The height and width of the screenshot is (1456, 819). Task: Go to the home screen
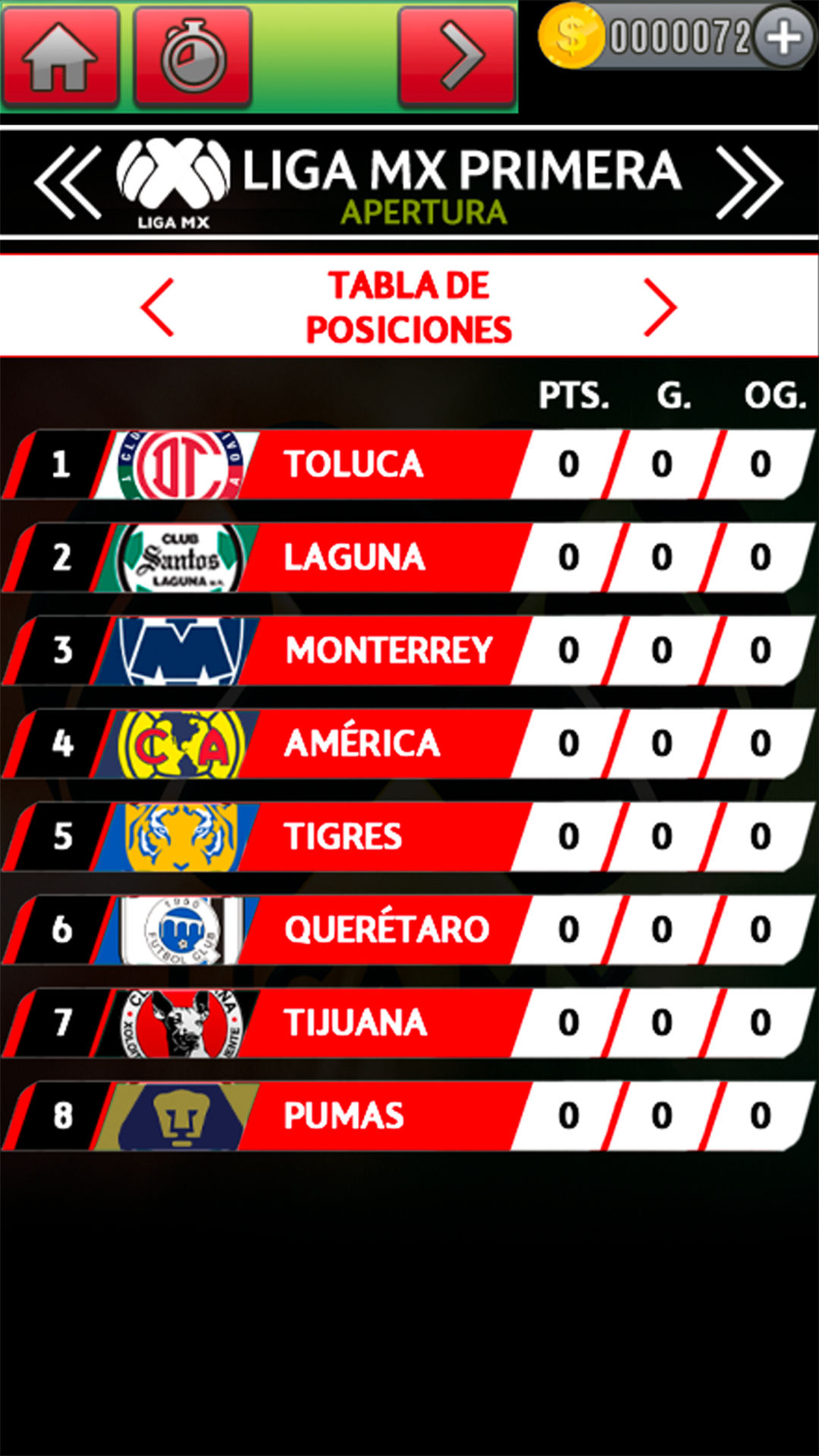[60, 56]
